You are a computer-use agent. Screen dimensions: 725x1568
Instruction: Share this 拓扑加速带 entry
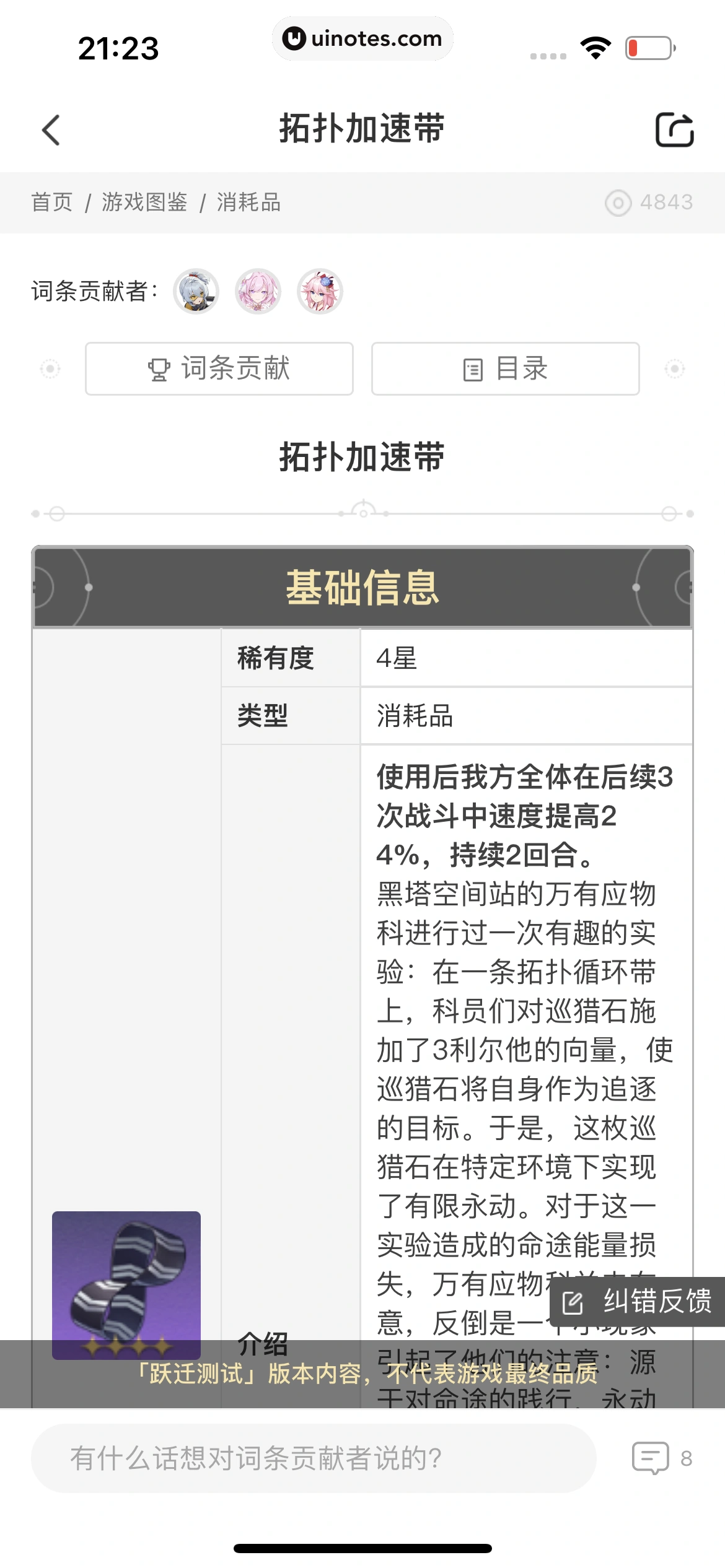click(x=674, y=129)
